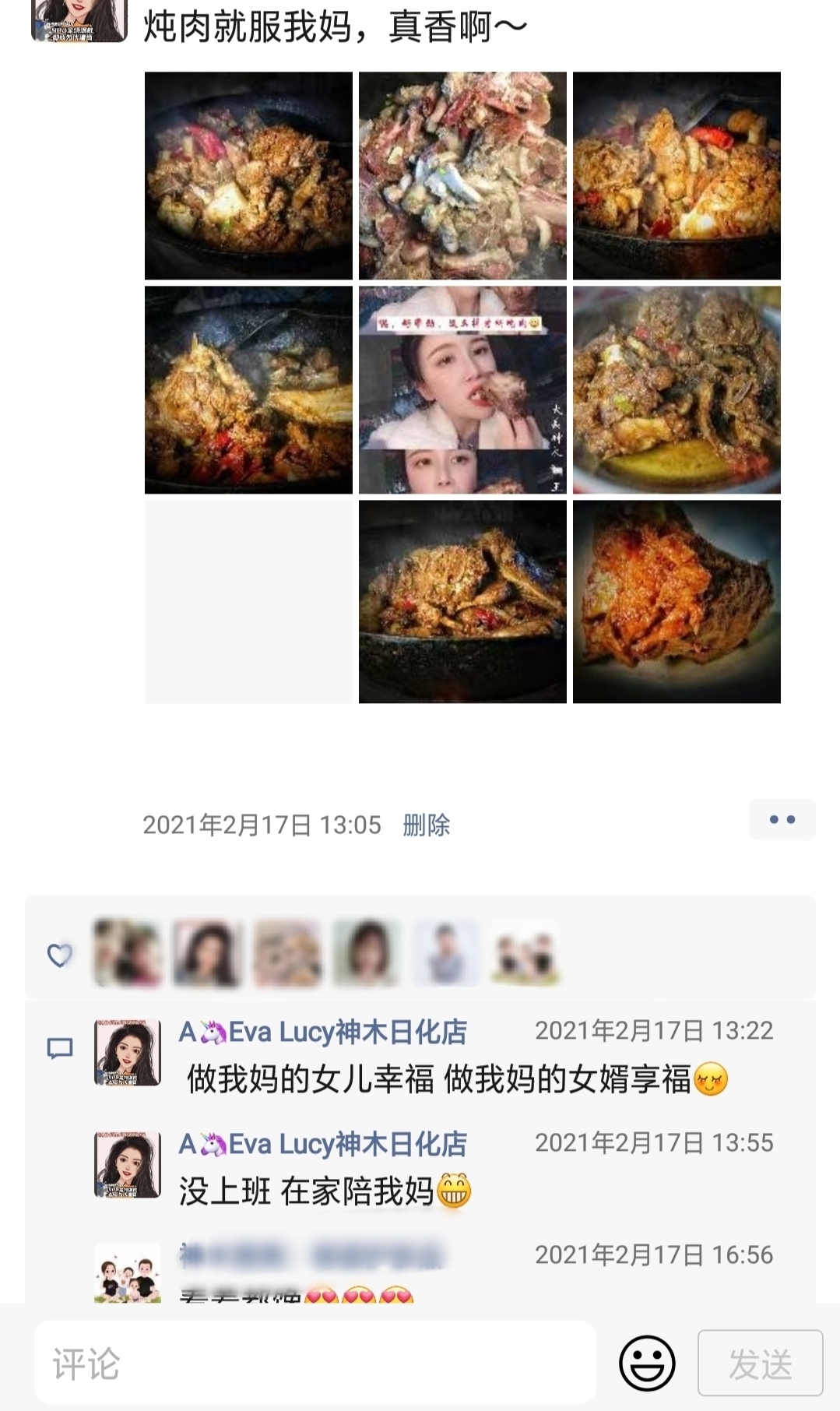
Task: Open the woman eating meat photo
Action: [462, 389]
